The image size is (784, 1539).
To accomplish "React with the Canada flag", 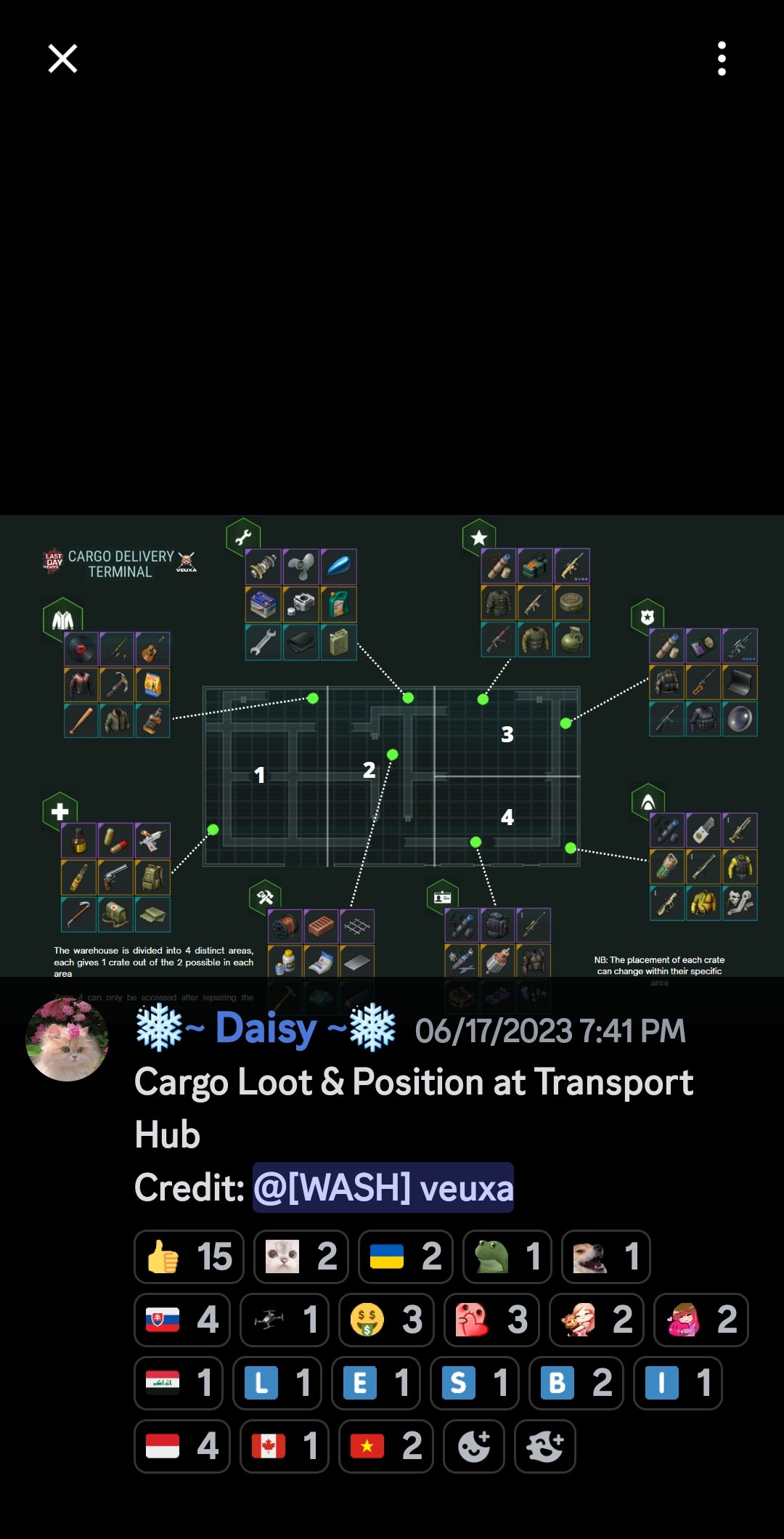I will [285, 1446].
